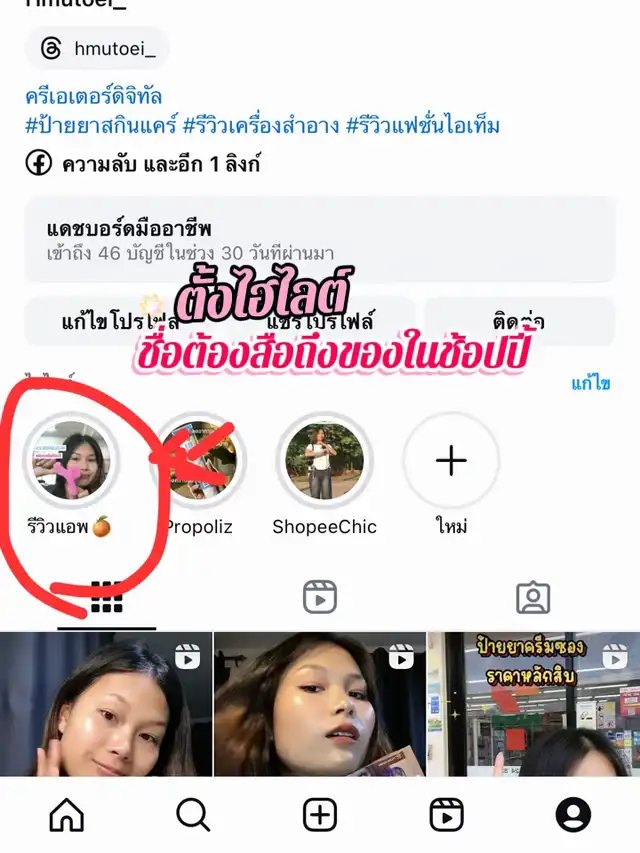Tap the แก้ไขโปรไฟล์ edit profile button
640x853 pixels.
pyautogui.click(x=120, y=322)
